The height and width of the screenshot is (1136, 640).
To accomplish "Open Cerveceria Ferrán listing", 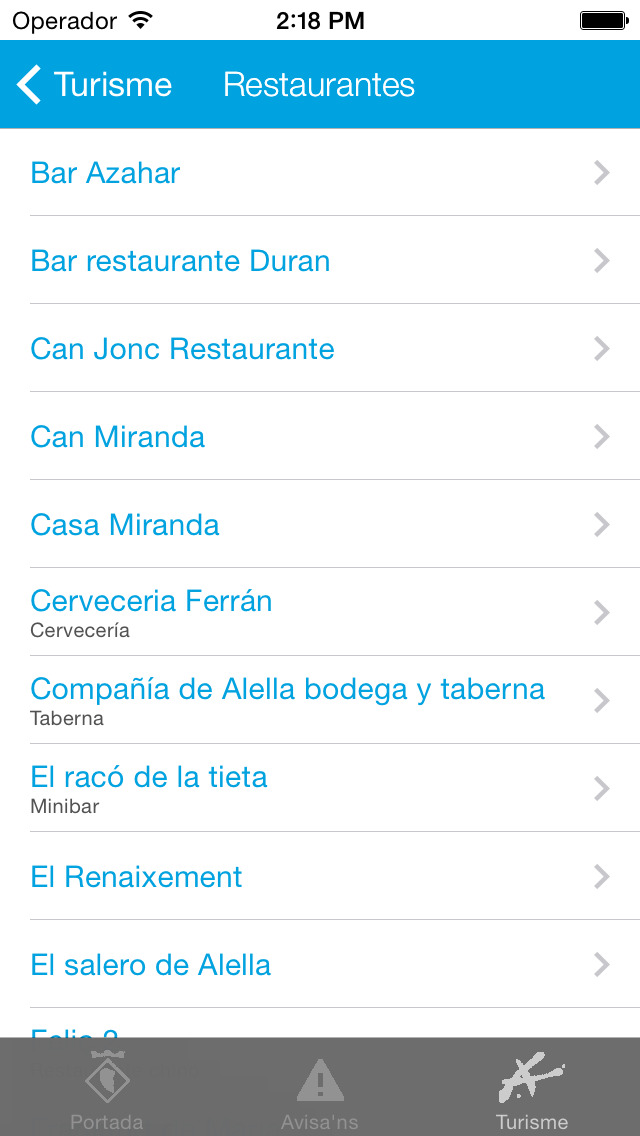I will 320,612.
